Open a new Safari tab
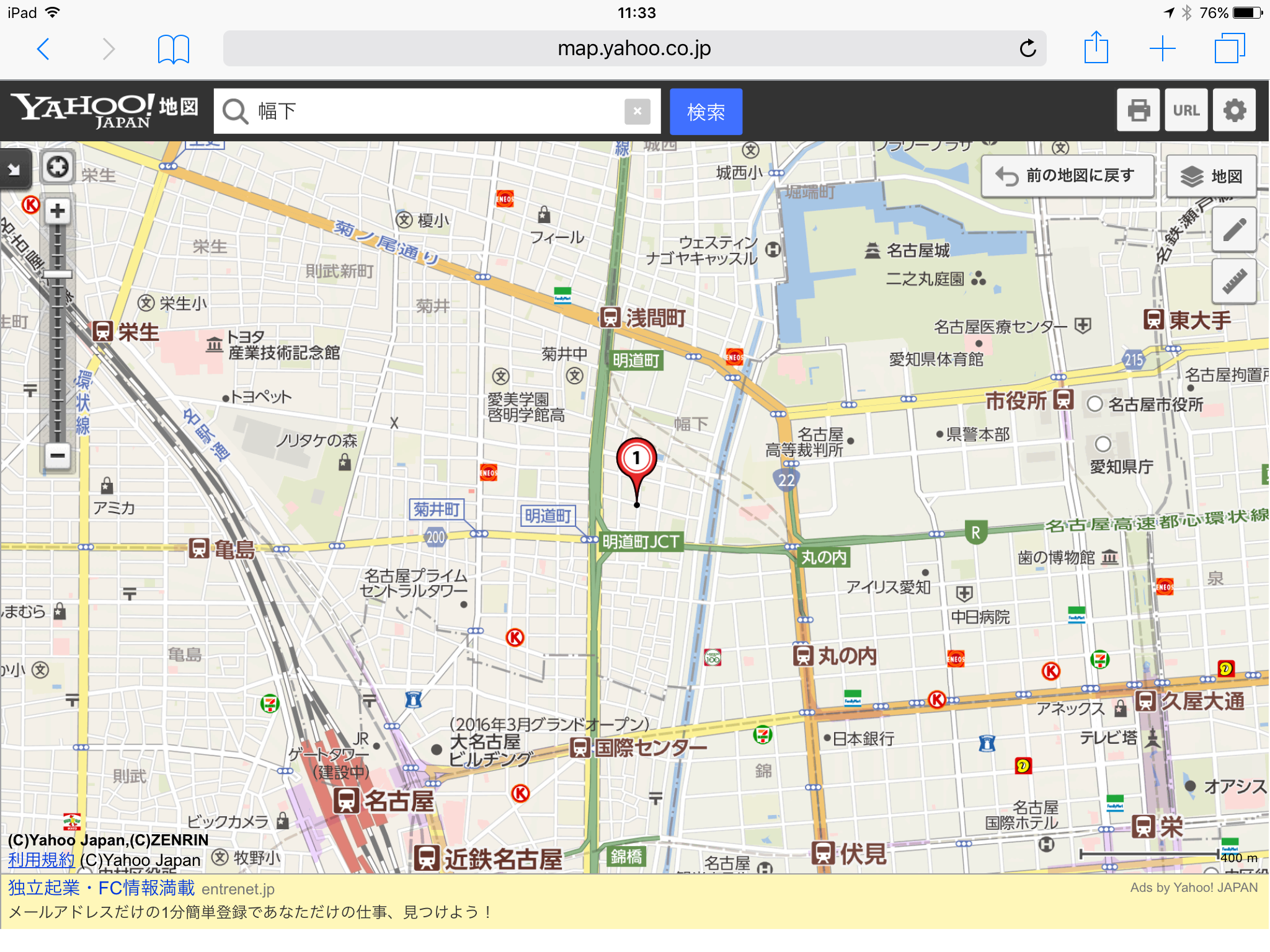 [x=1162, y=48]
